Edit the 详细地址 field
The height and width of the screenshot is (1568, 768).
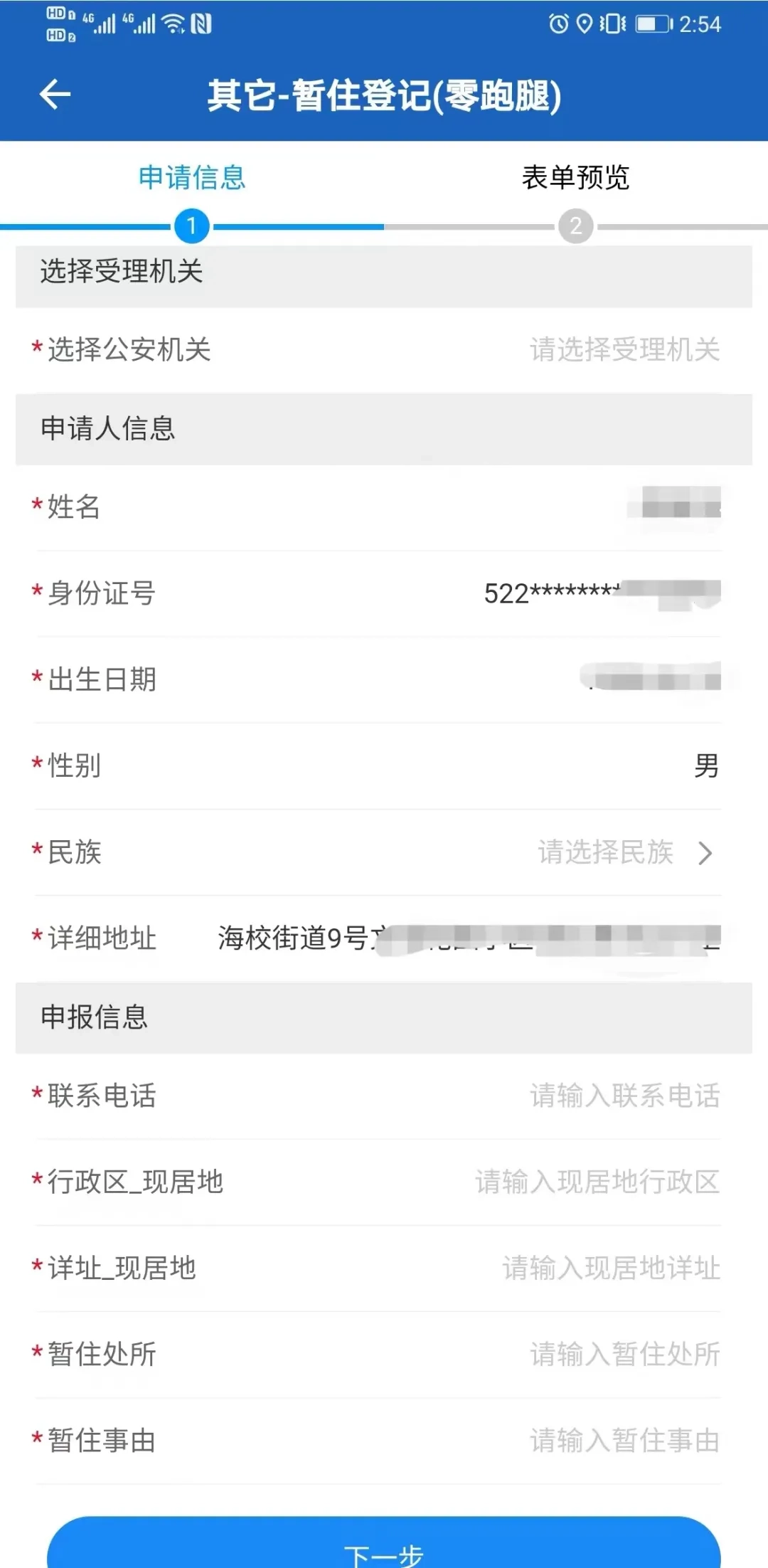[x=469, y=938]
